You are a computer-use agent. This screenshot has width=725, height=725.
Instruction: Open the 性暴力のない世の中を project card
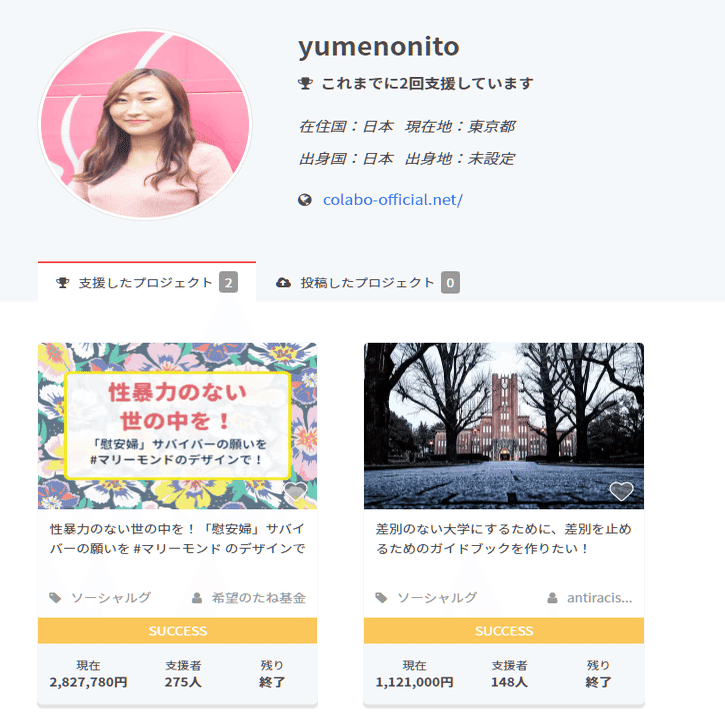tap(178, 524)
